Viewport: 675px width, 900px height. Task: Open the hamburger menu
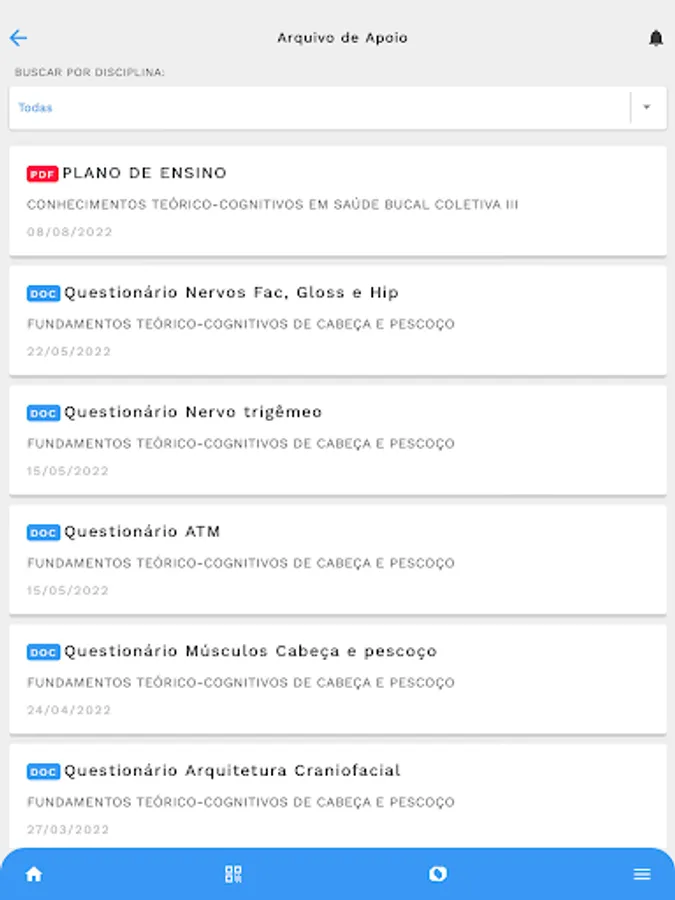click(642, 874)
